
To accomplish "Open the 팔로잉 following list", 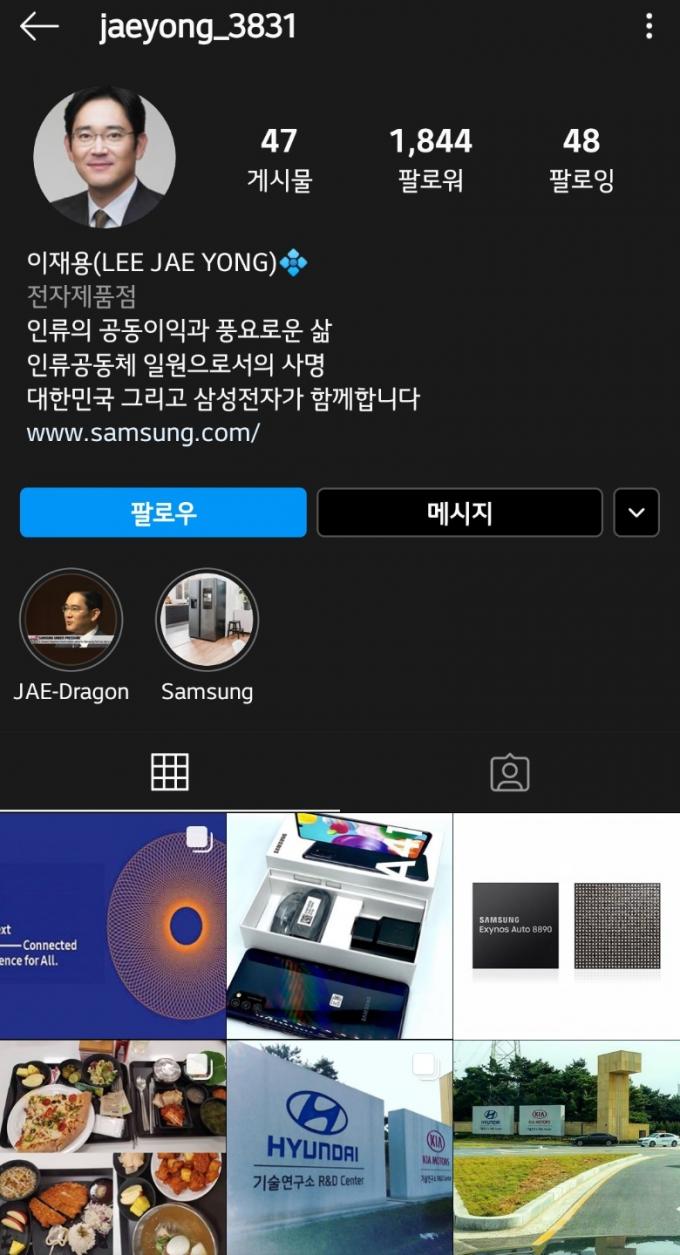I will click(x=581, y=159).
